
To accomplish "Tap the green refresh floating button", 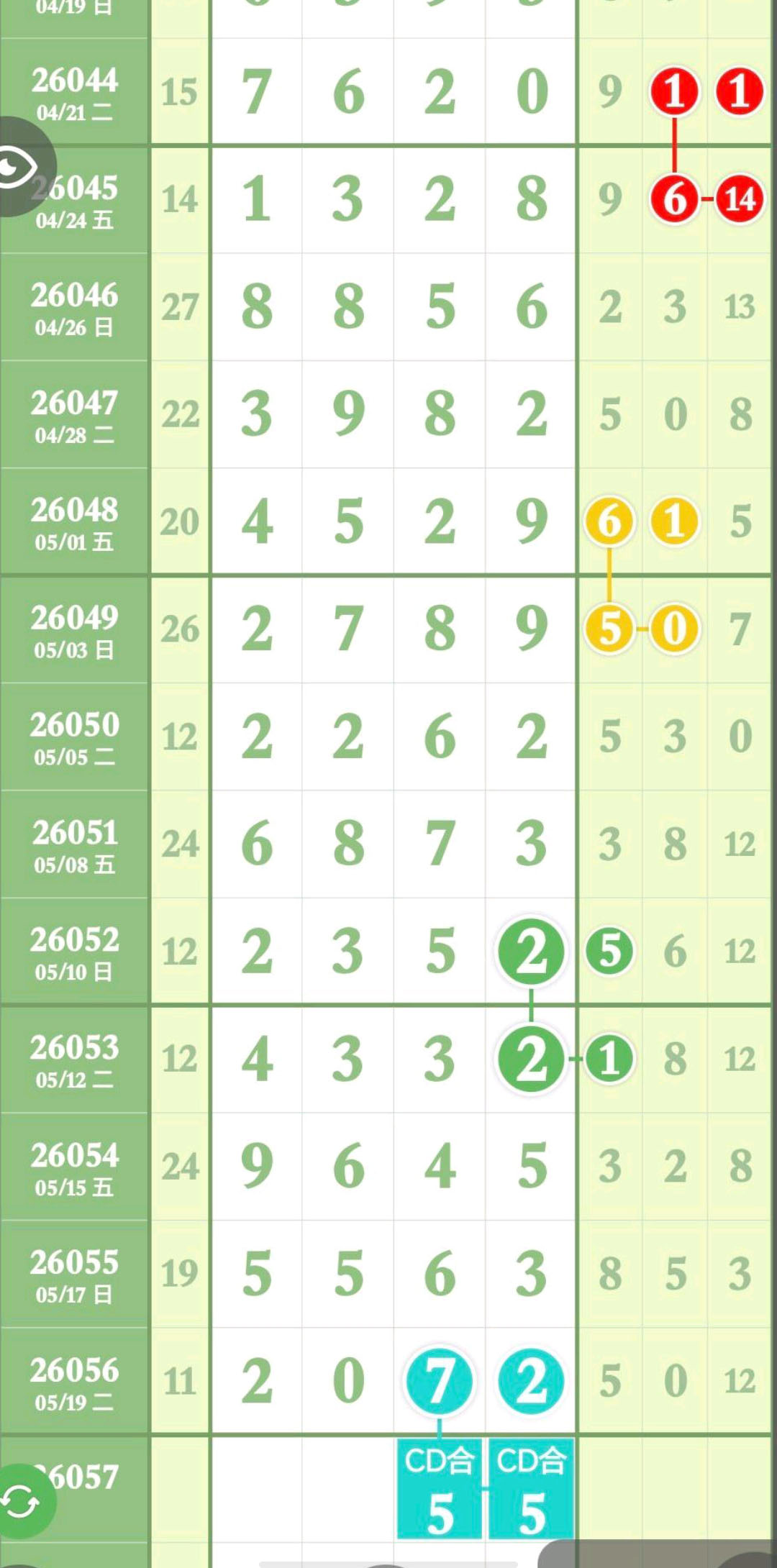I will (22, 1501).
